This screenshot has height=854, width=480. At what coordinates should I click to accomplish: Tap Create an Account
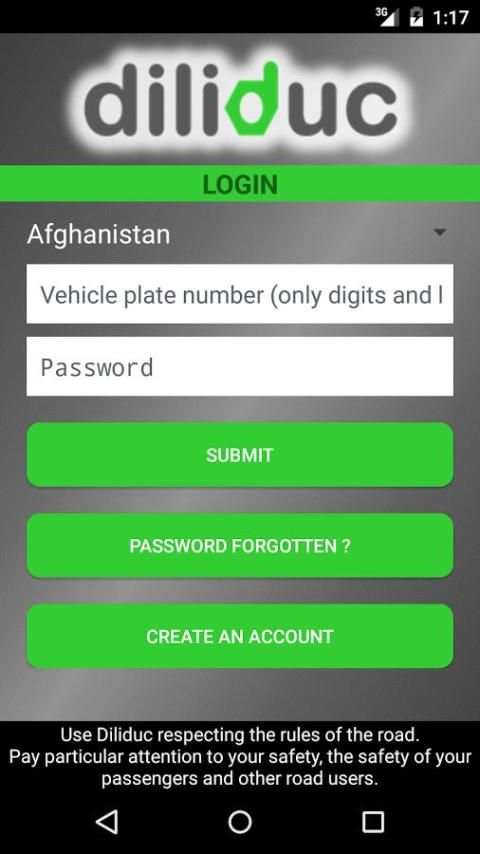click(x=239, y=636)
